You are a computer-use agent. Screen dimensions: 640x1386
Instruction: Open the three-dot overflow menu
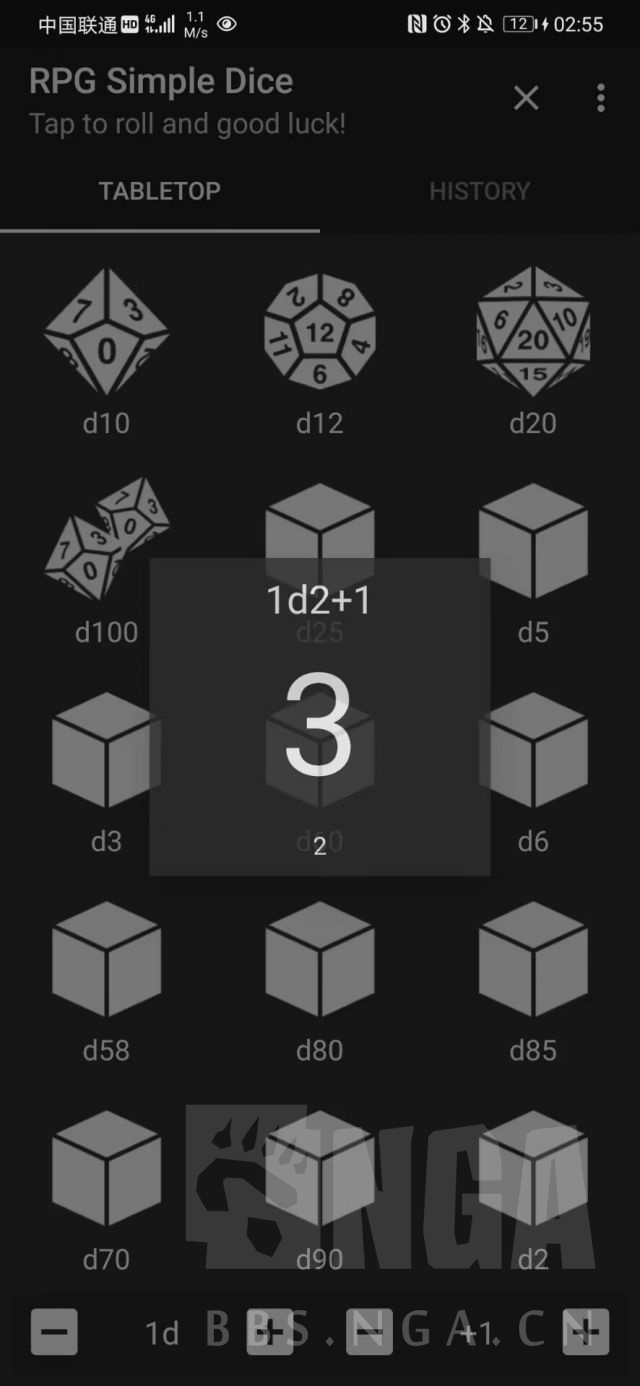tap(600, 97)
